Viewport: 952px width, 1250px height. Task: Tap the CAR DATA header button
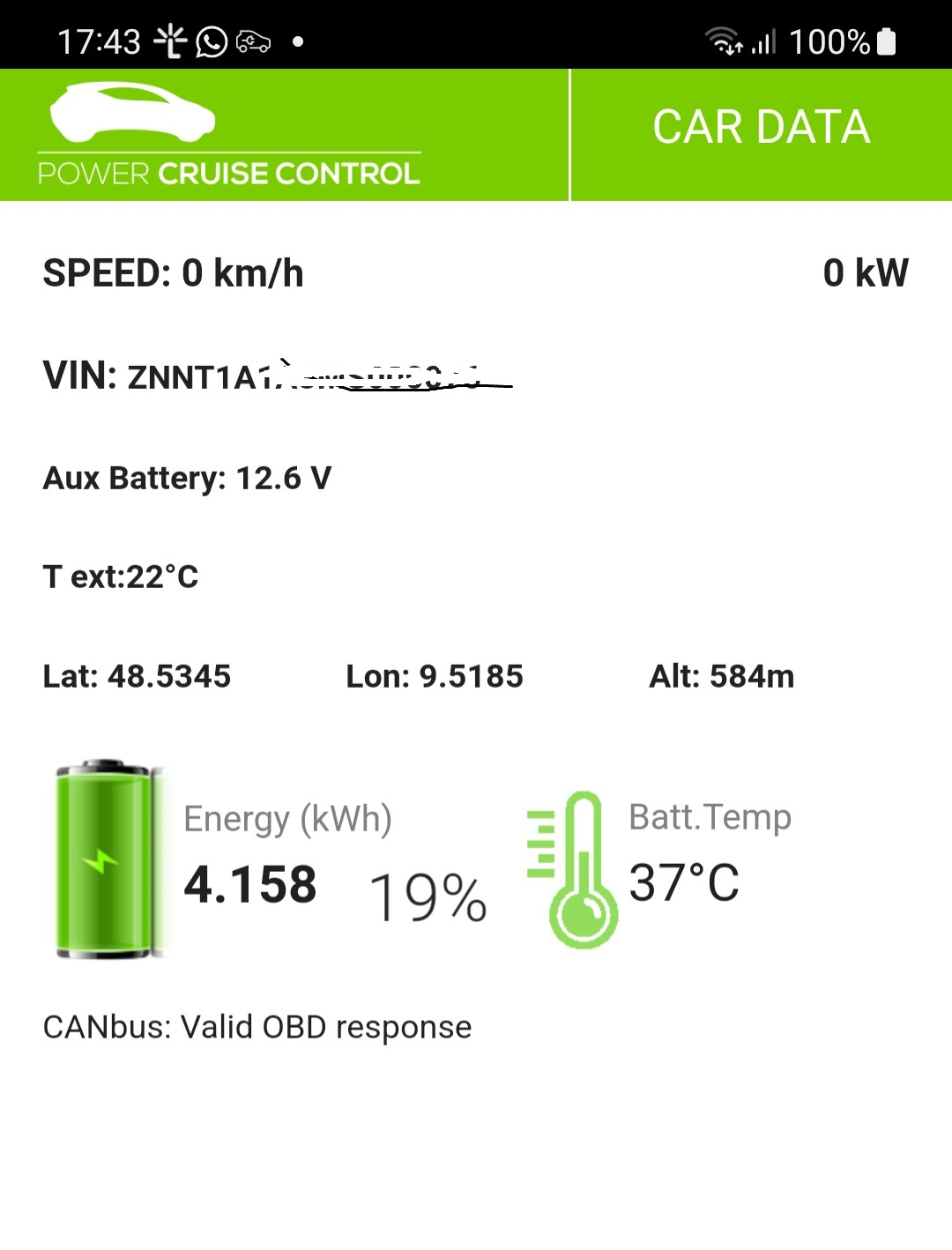[x=762, y=128]
